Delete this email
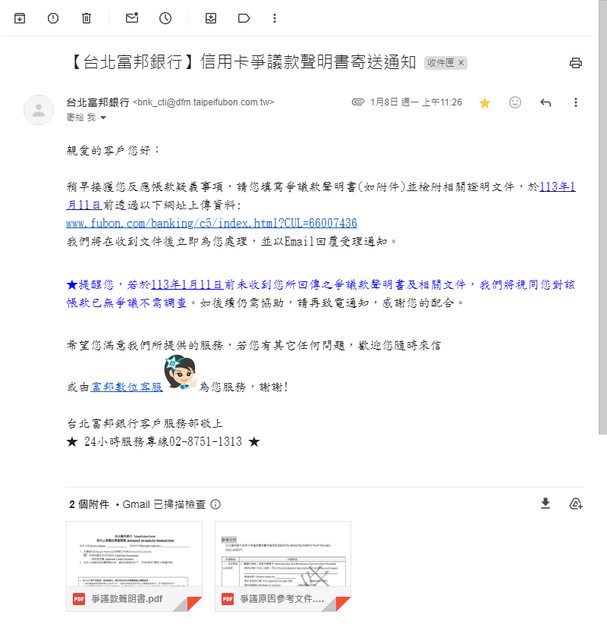 tap(86, 18)
